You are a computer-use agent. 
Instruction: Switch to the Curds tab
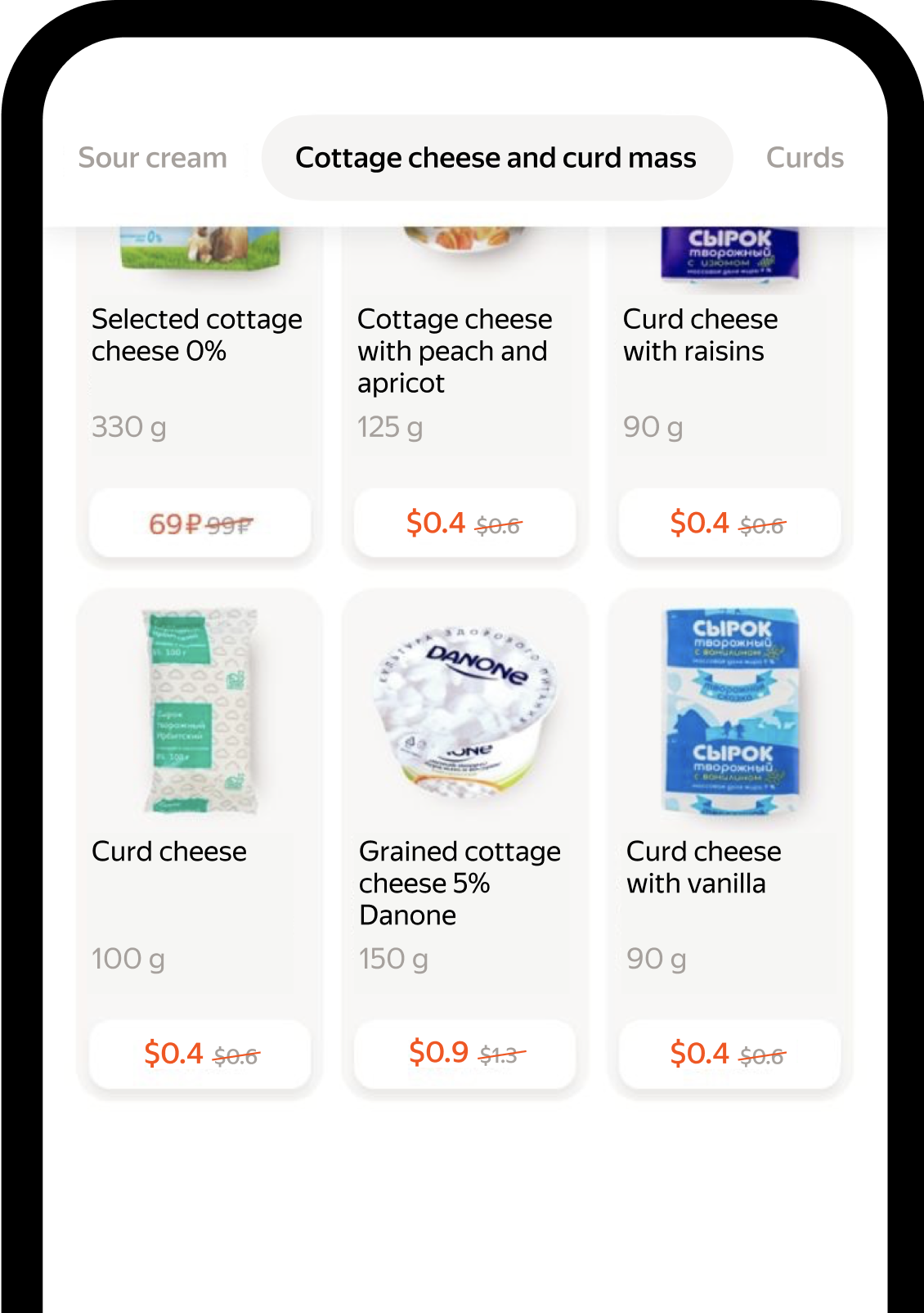[x=804, y=158]
